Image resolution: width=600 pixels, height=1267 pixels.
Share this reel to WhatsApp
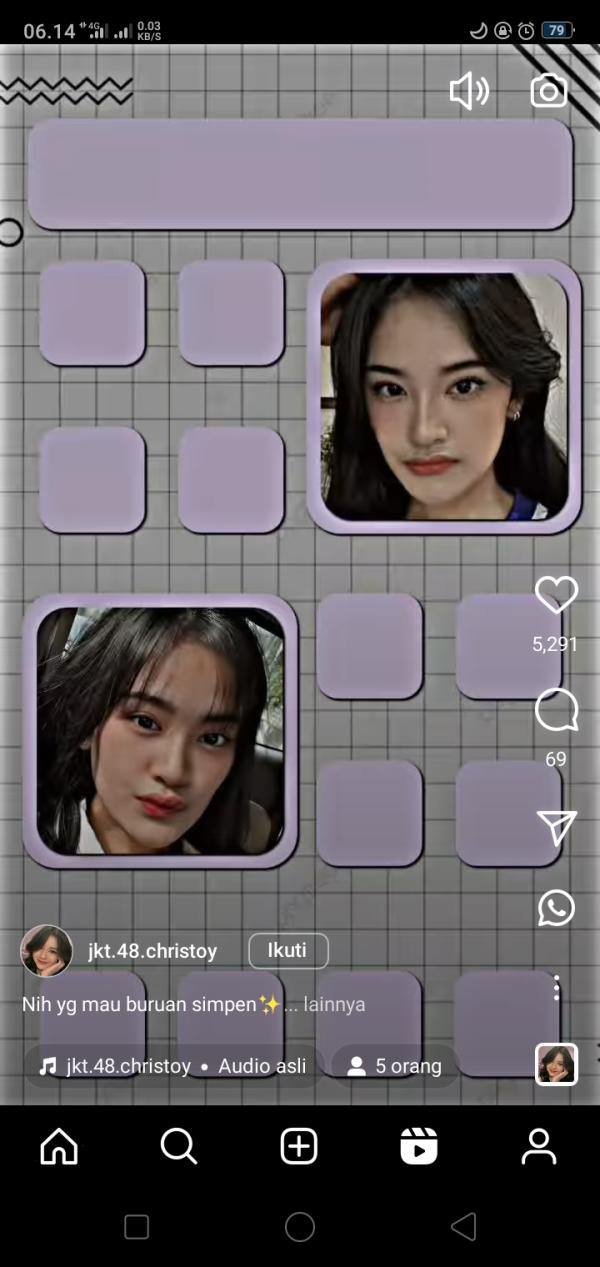click(556, 908)
